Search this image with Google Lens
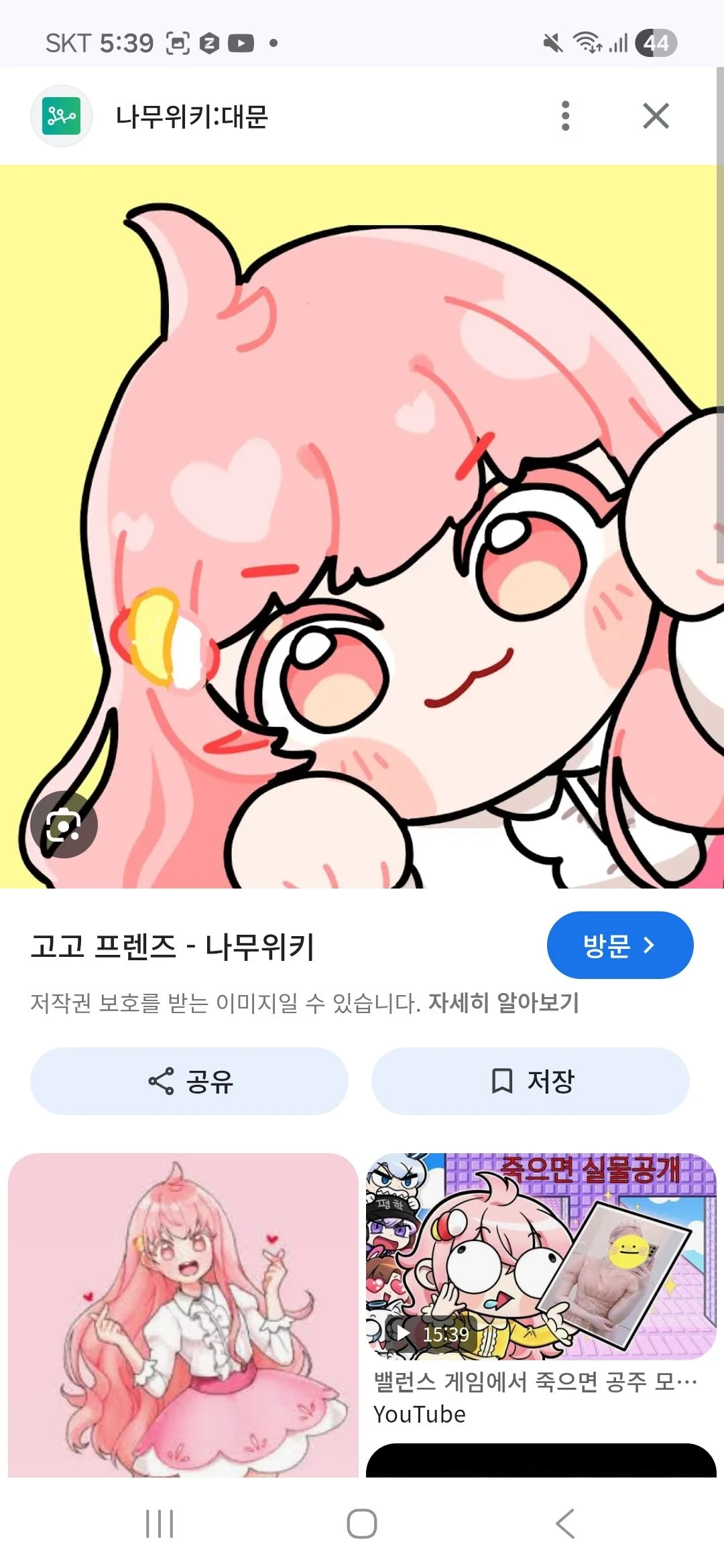 [x=64, y=824]
